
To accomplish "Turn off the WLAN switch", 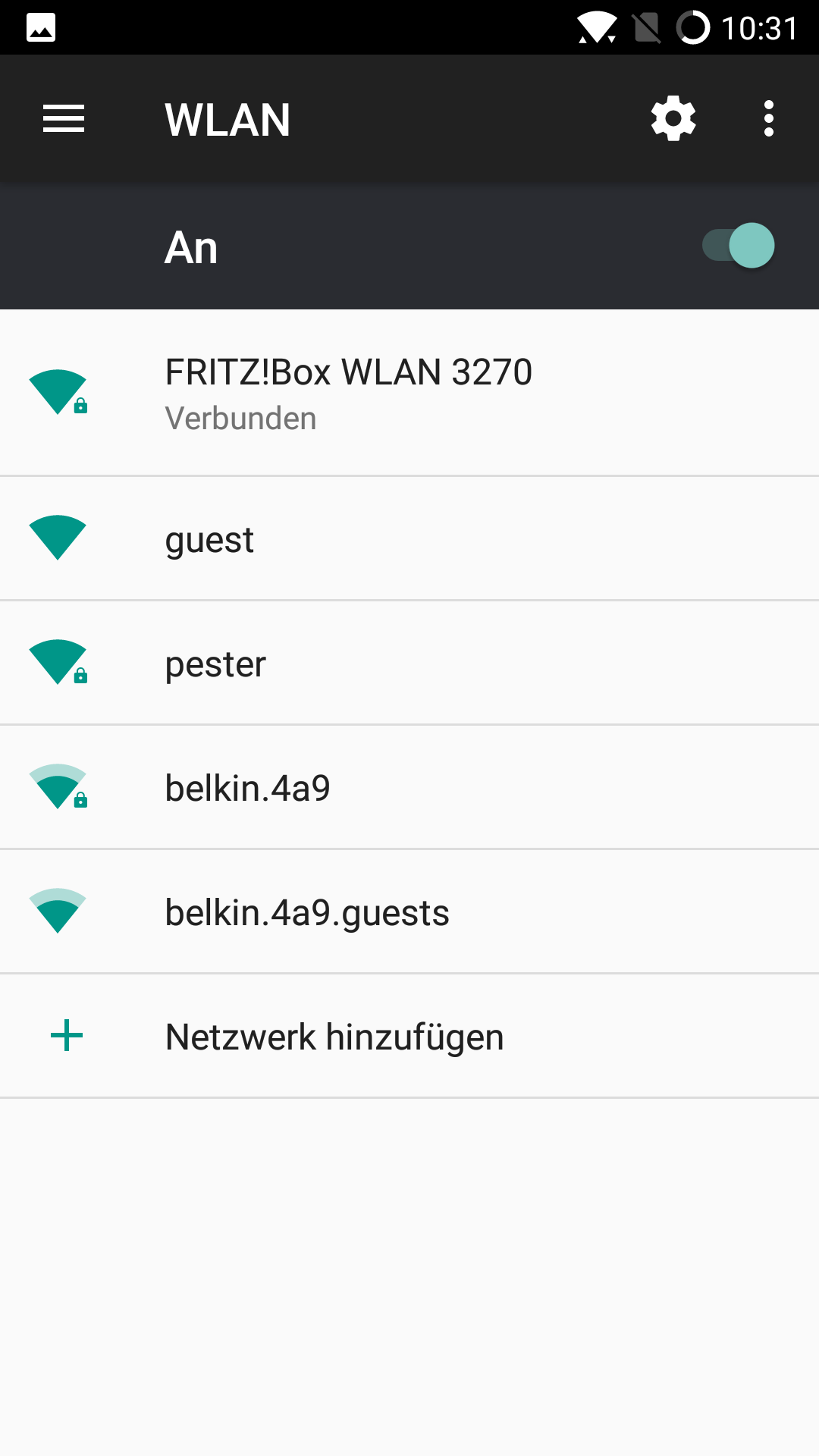I will (x=738, y=246).
